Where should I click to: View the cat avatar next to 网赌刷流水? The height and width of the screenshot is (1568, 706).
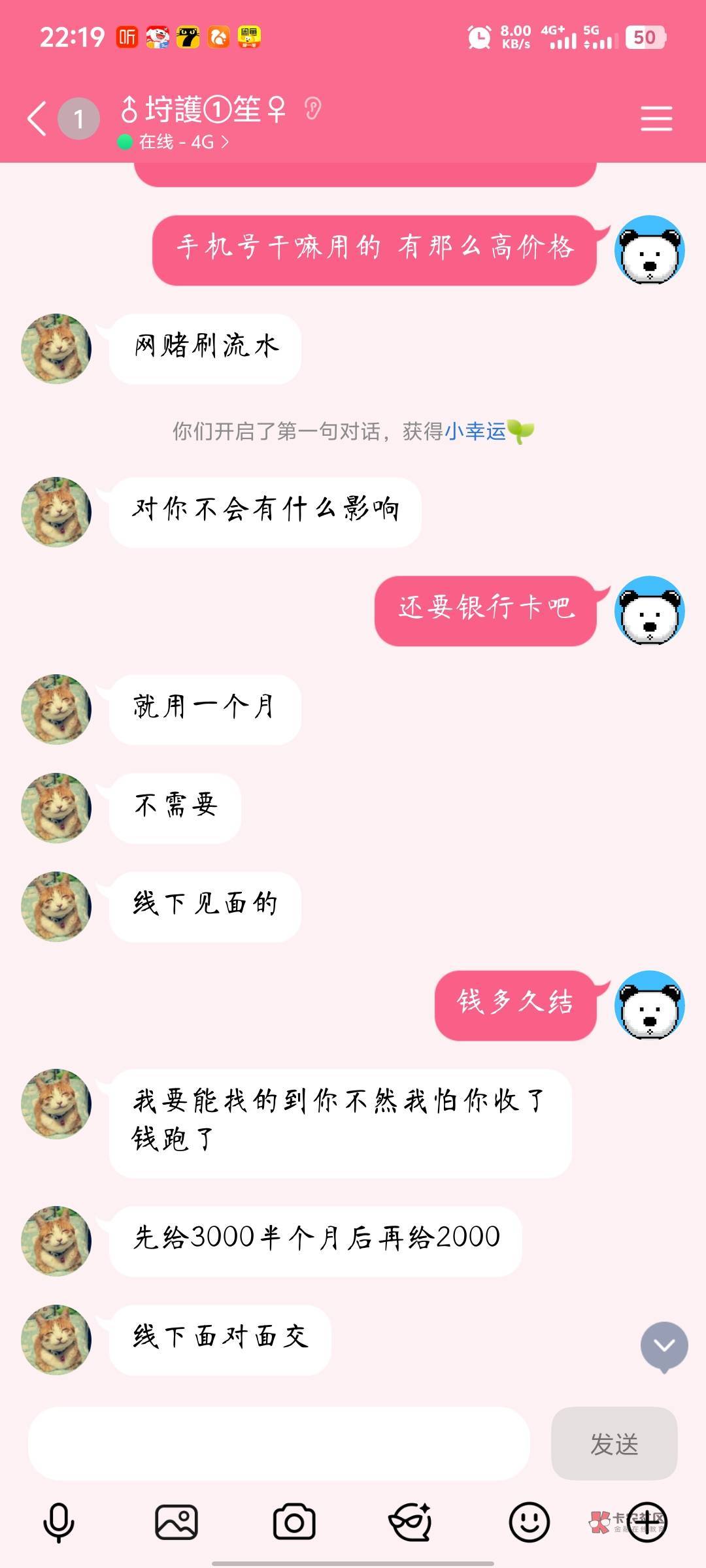[56, 348]
